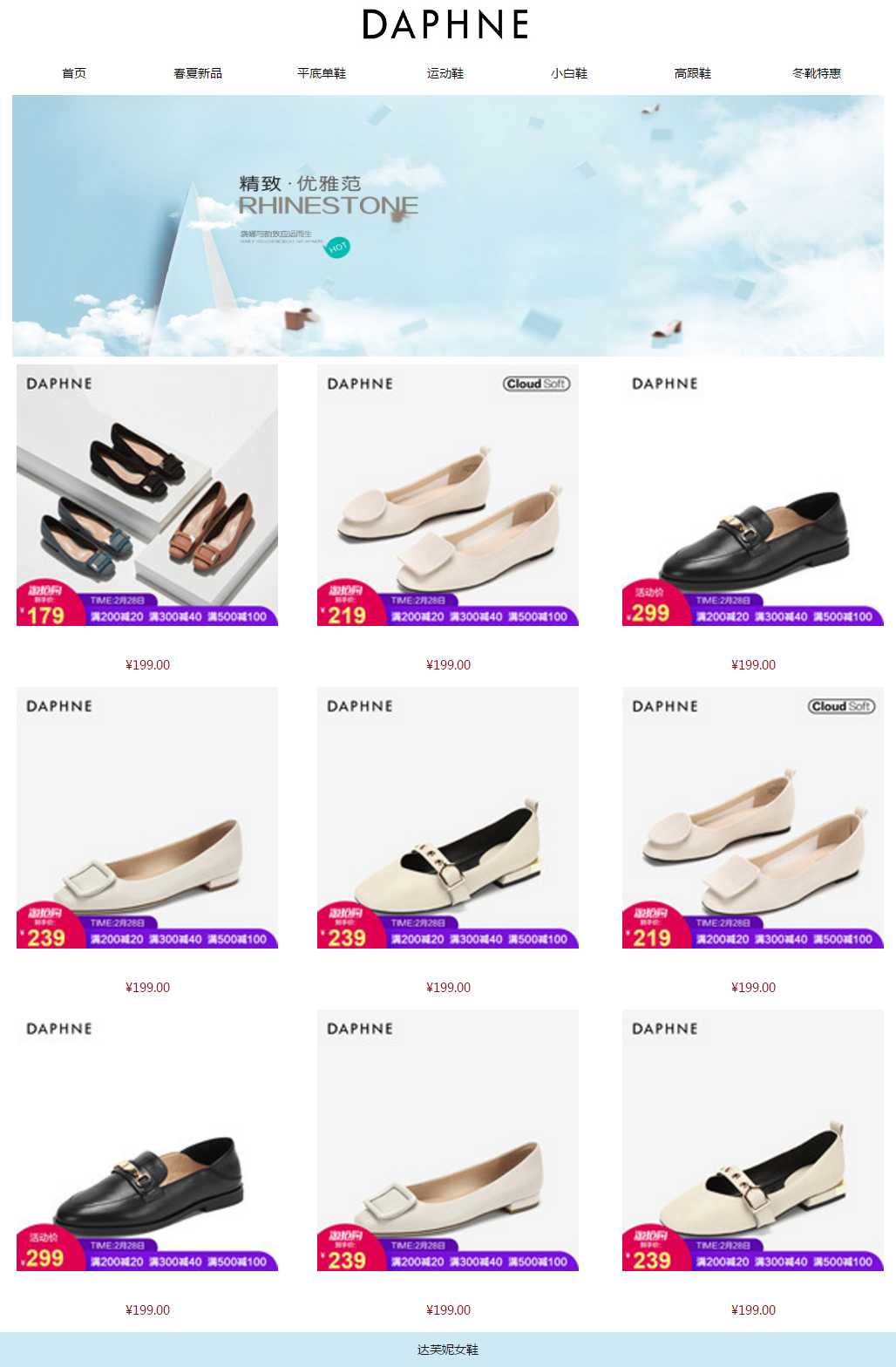The height and width of the screenshot is (1367, 896).
Task: View the 冬靴特惠 deals
Action: (817, 73)
